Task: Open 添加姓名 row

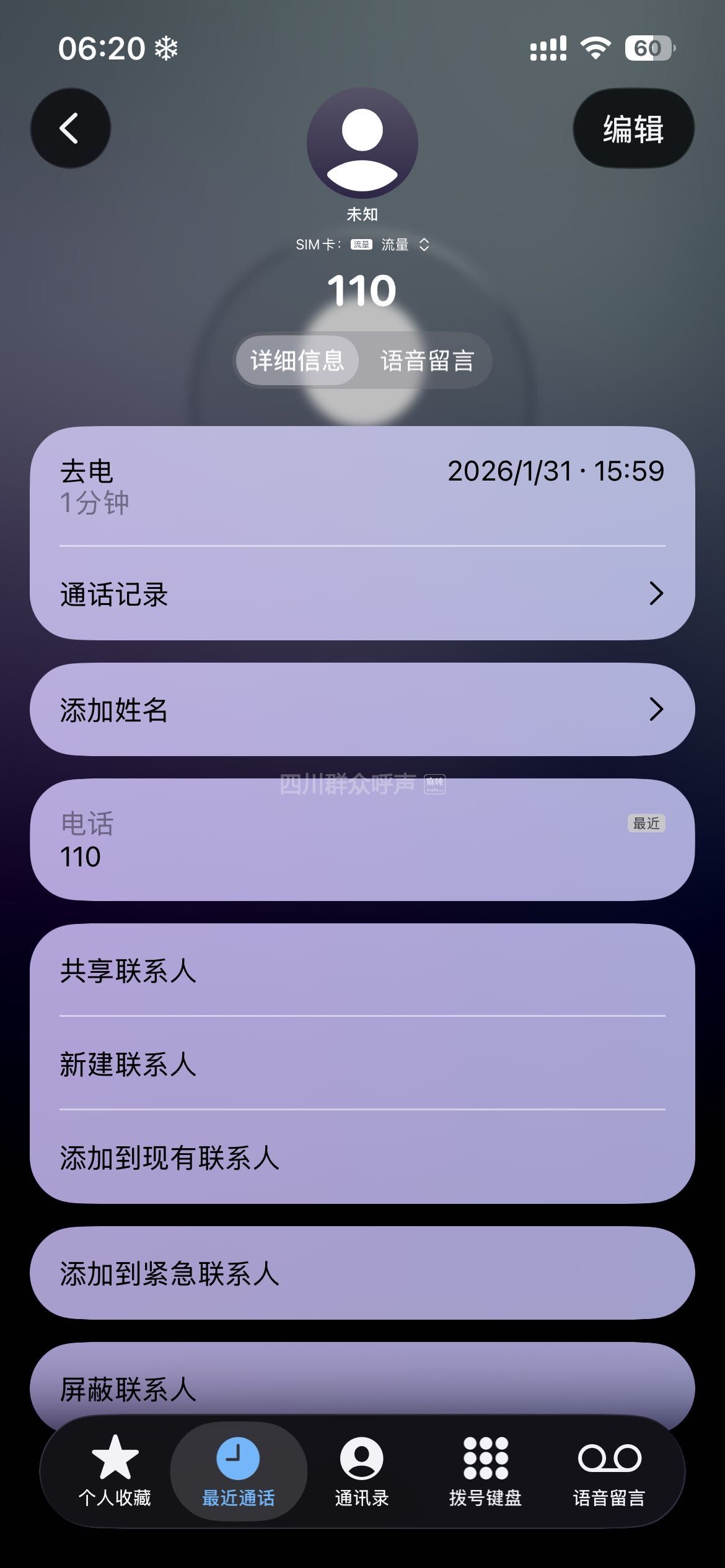Action: pos(362,710)
